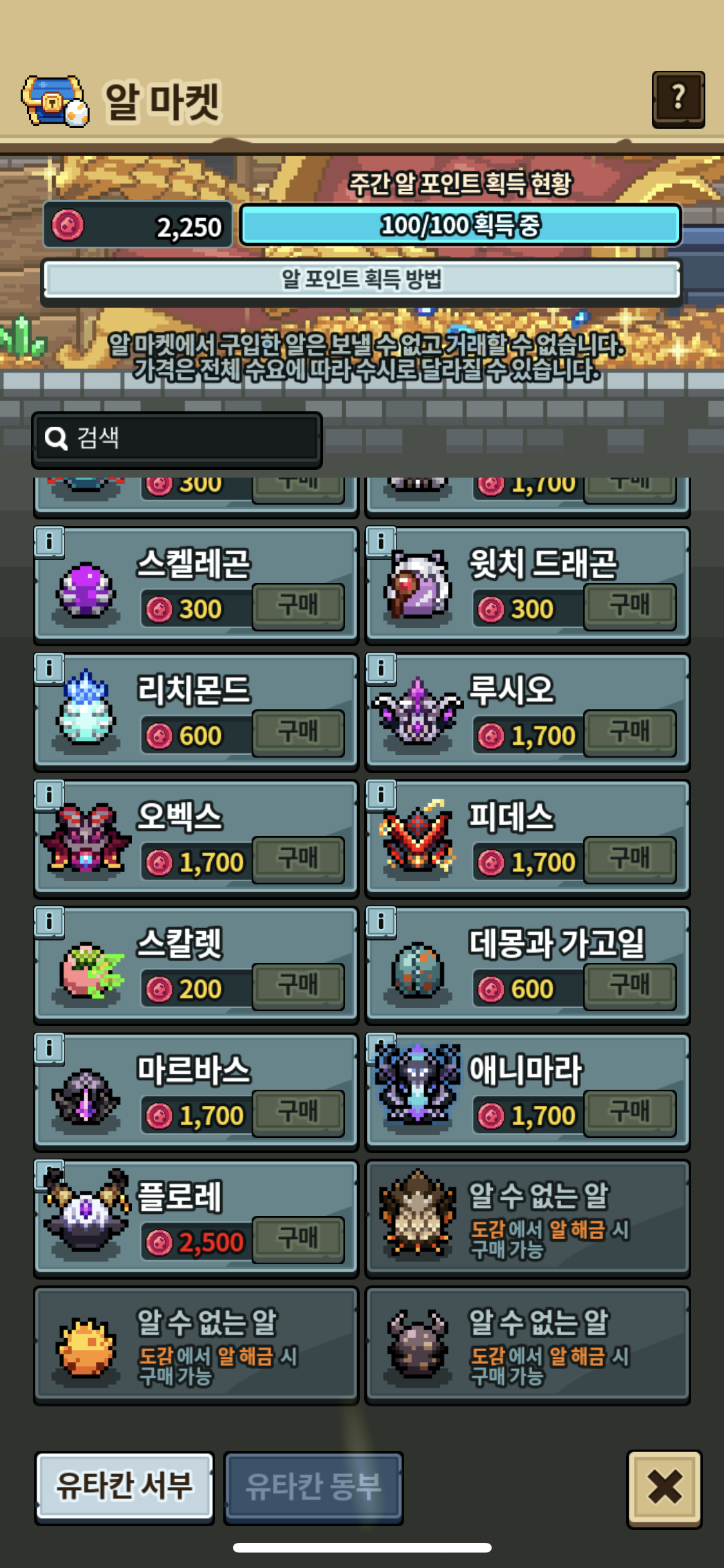This screenshot has height=1568, width=724.
Task: Buy the 마르바스 egg
Action: click(x=298, y=1113)
